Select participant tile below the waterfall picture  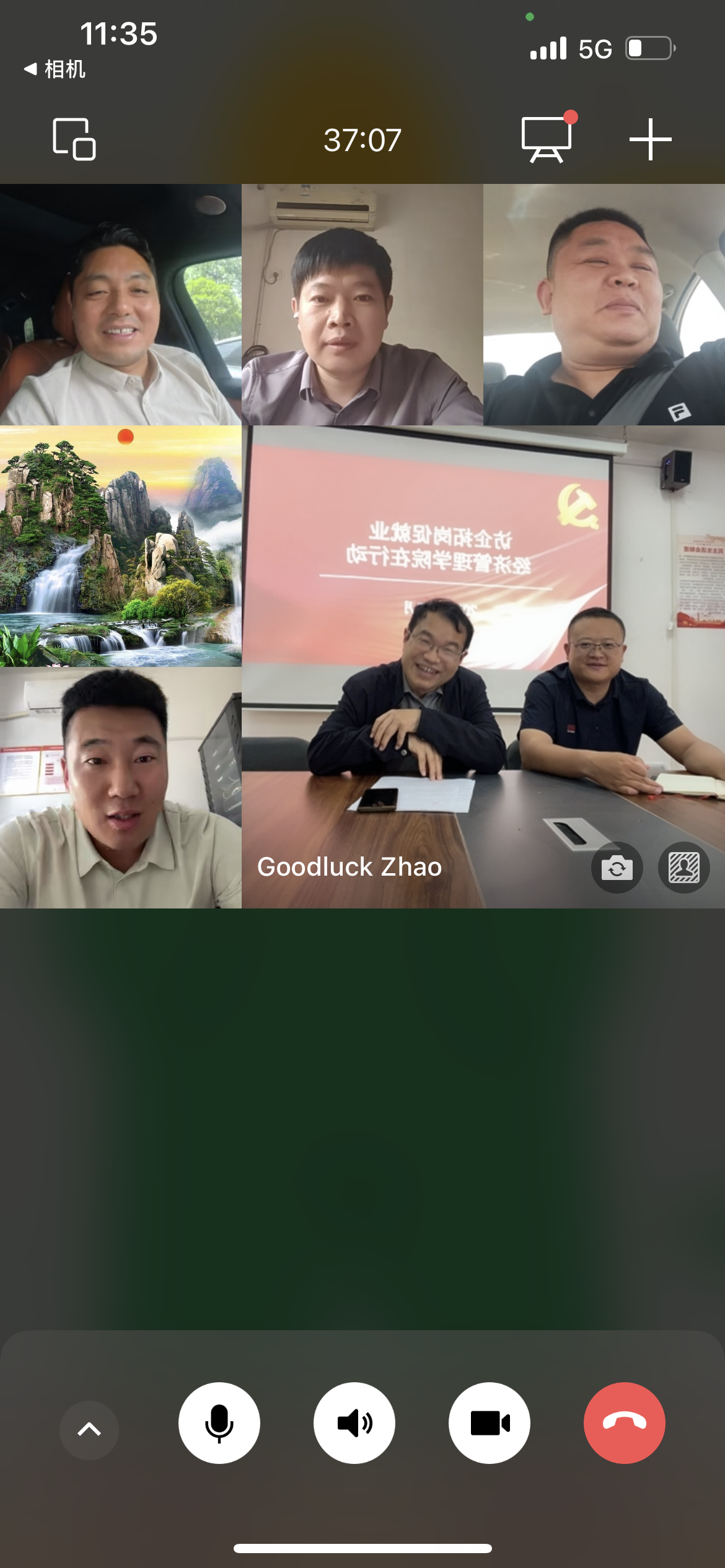121,788
